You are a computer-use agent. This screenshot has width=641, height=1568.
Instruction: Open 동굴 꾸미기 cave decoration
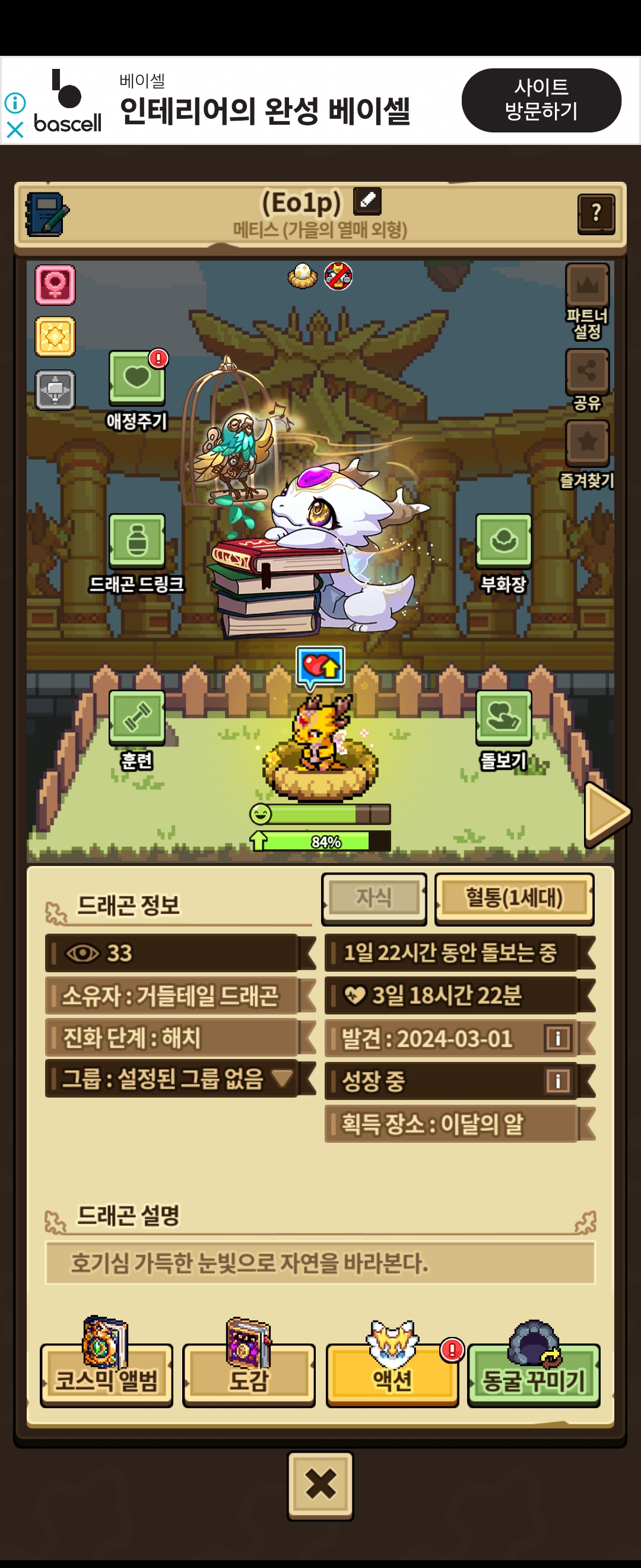click(534, 1378)
